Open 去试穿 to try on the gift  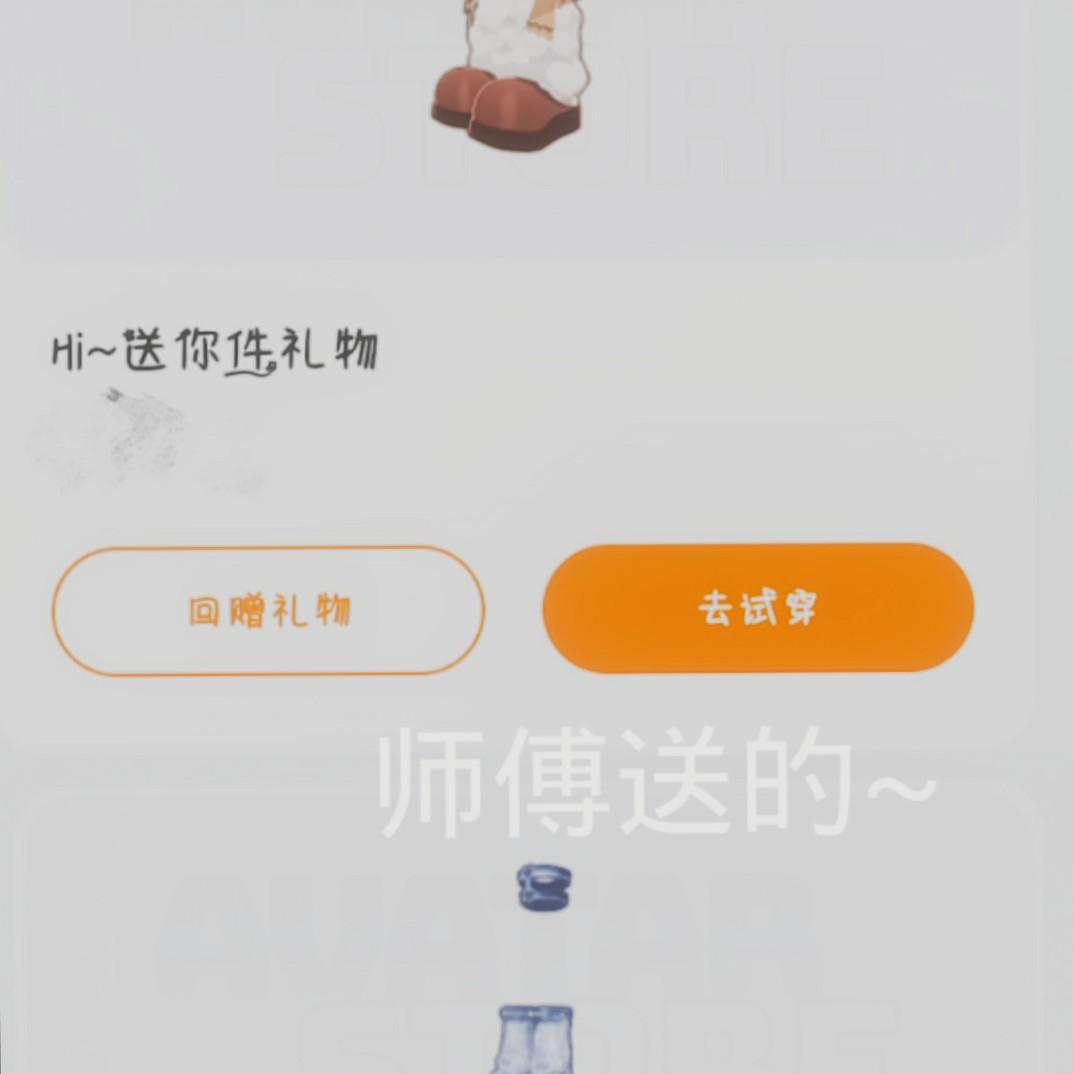pos(758,608)
